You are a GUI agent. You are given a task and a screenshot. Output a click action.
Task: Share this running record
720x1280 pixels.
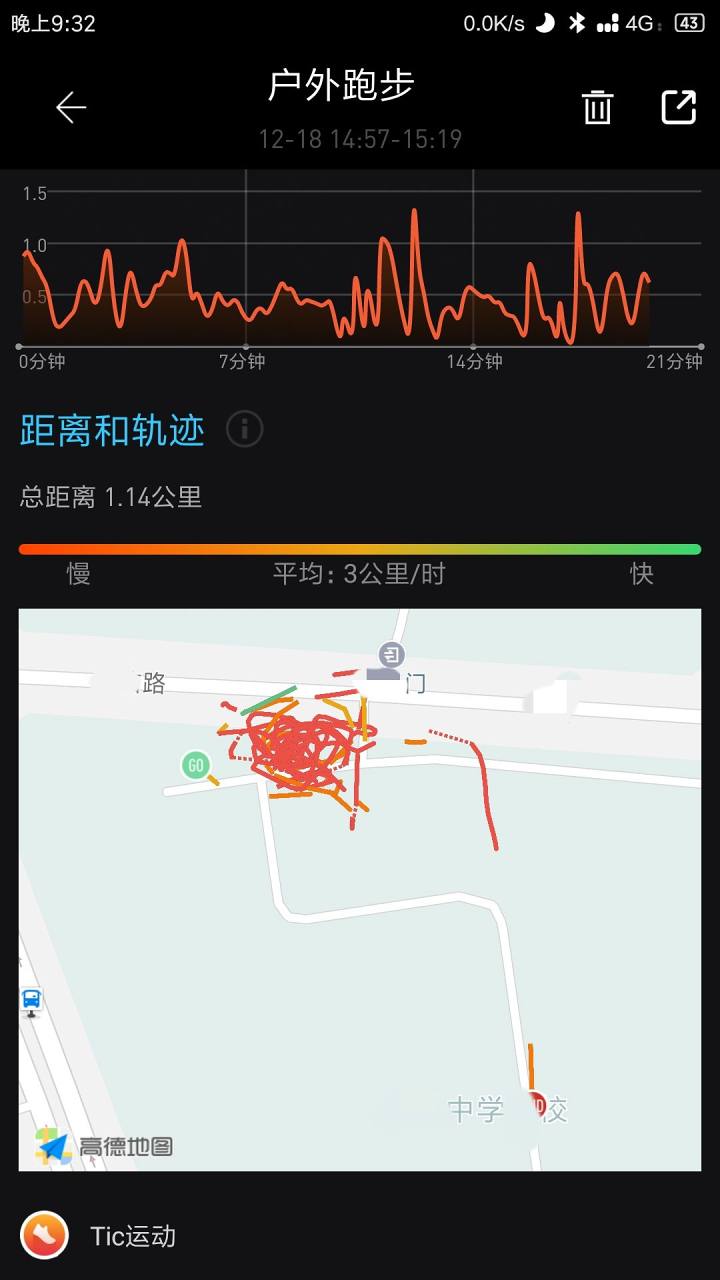pos(678,107)
